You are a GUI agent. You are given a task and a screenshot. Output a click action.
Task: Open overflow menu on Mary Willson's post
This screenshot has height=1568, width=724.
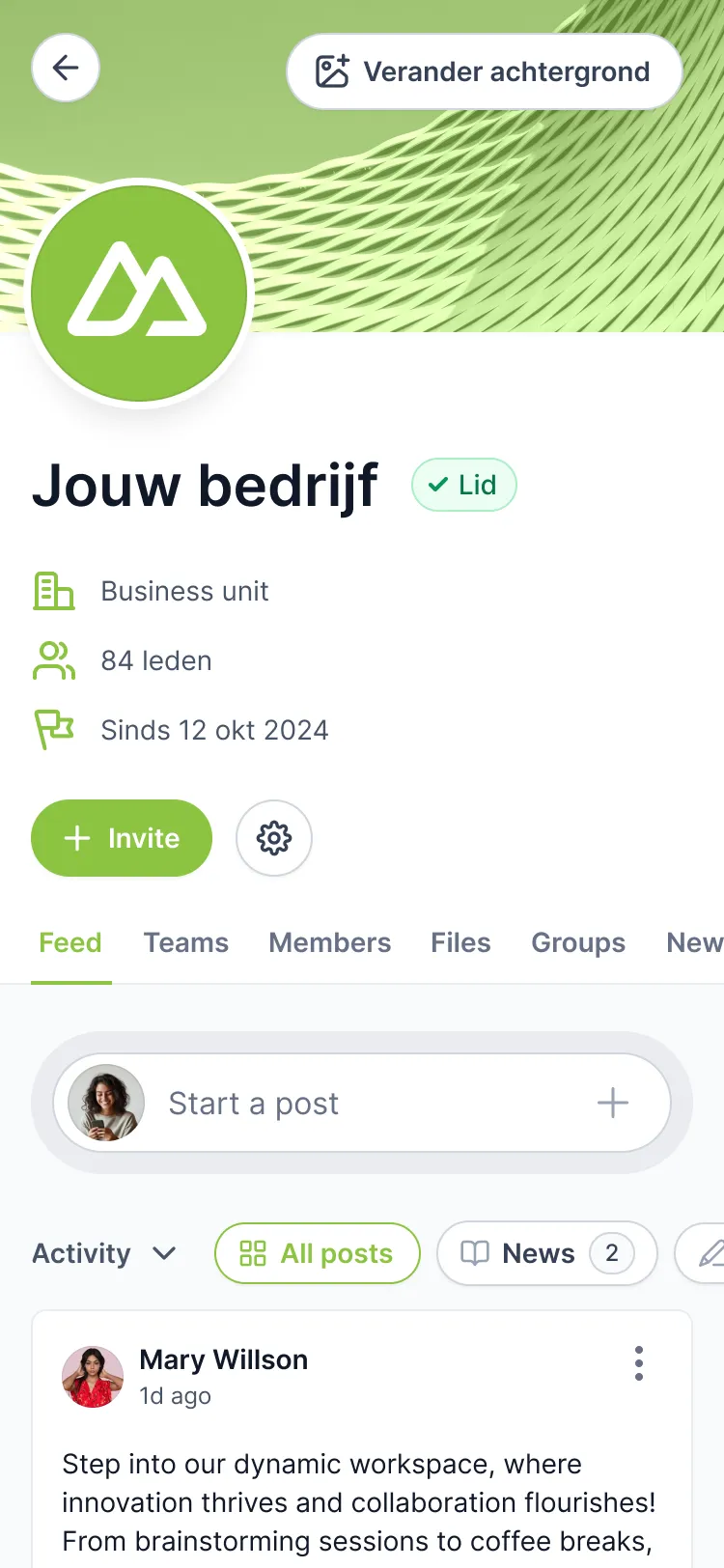639,1363
